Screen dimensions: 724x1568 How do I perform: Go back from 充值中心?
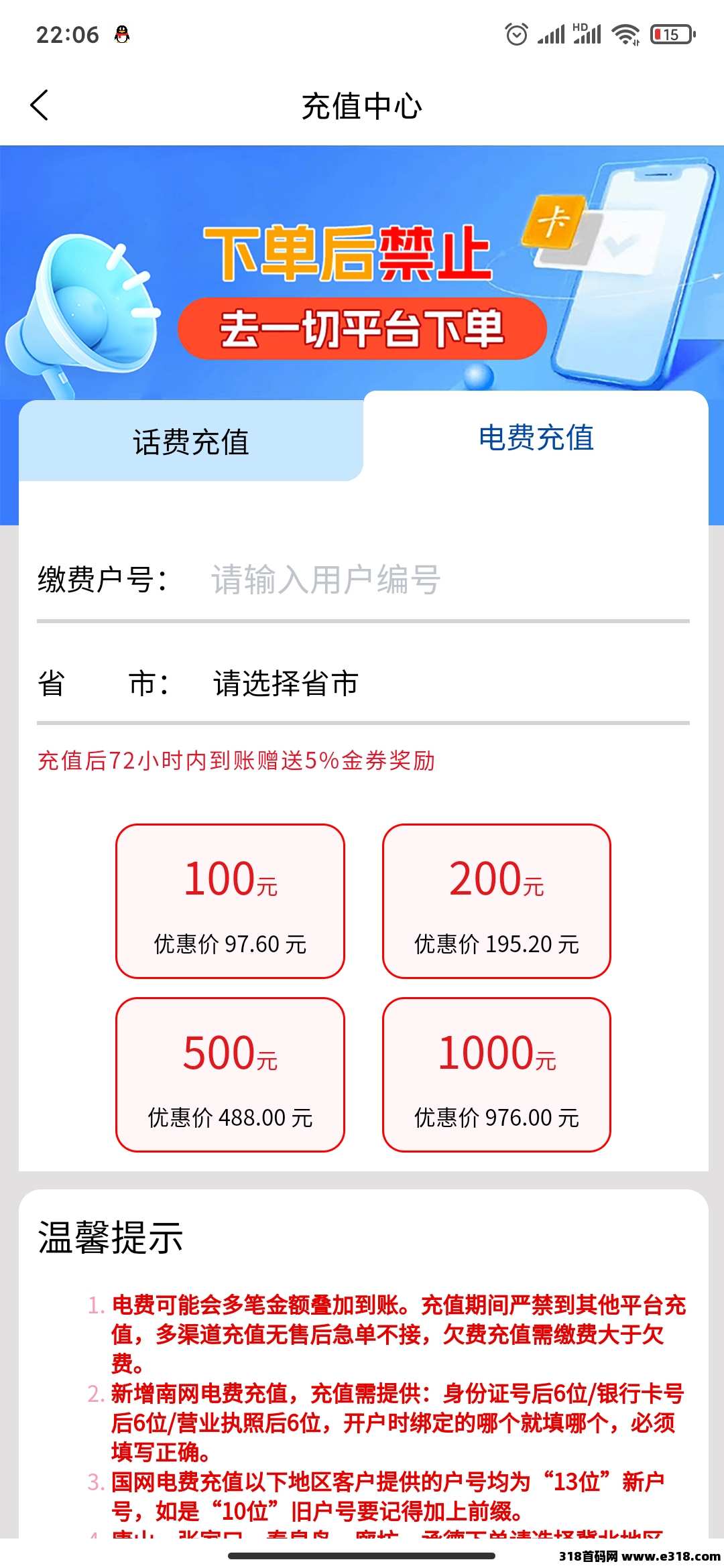click(x=40, y=106)
